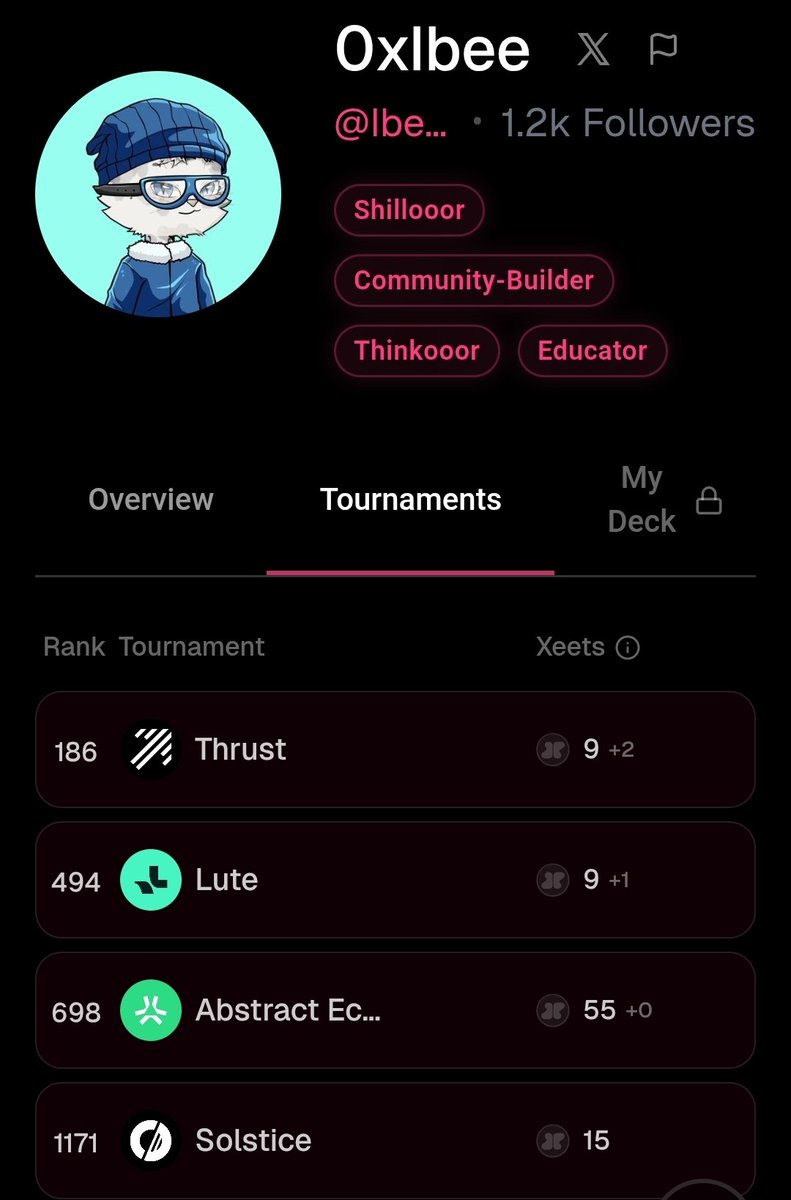Tap the Thinkooor tag chip
This screenshot has width=791, height=1200.
pyautogui.click(x=416, y=351)
